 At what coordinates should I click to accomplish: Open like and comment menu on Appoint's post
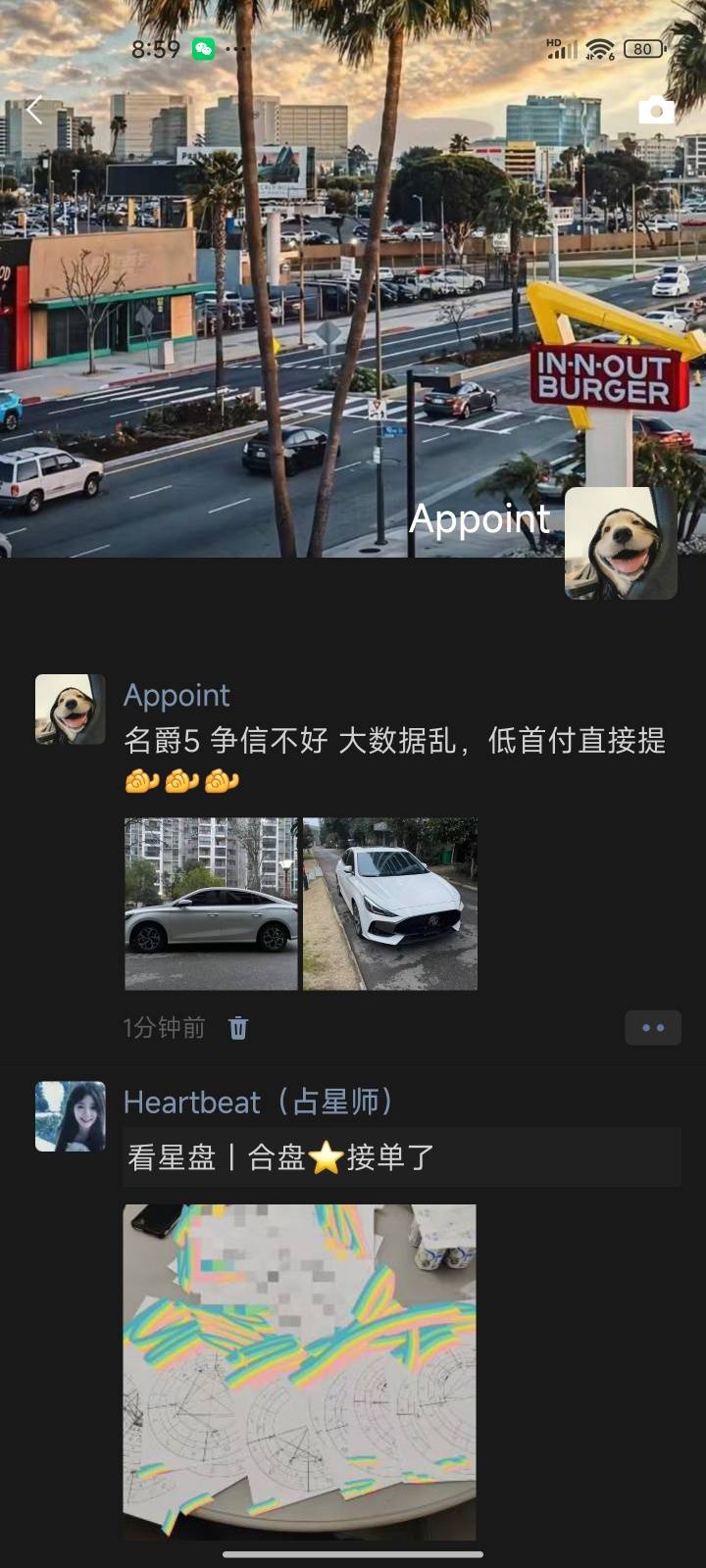tap(653, 1027)
